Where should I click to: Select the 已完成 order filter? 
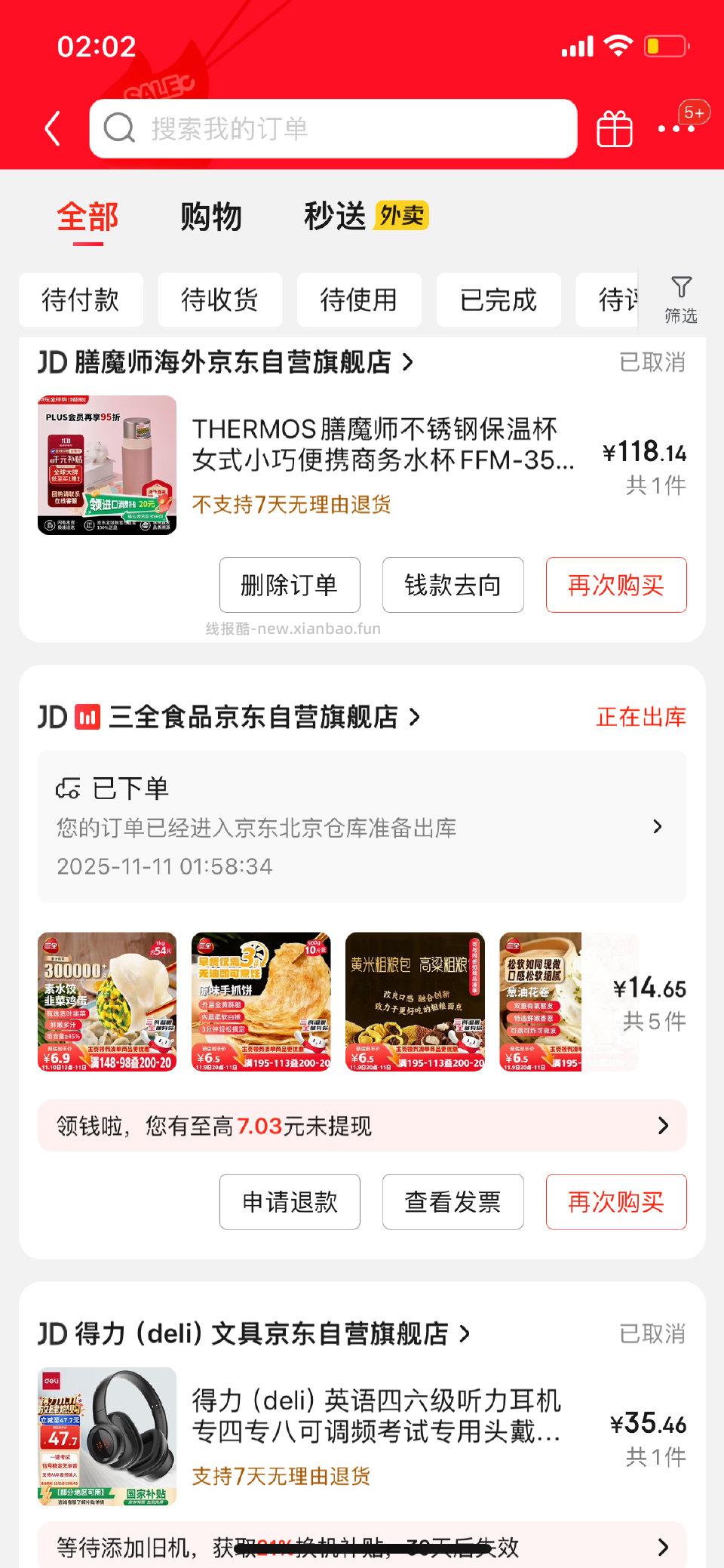click(499, 300)
